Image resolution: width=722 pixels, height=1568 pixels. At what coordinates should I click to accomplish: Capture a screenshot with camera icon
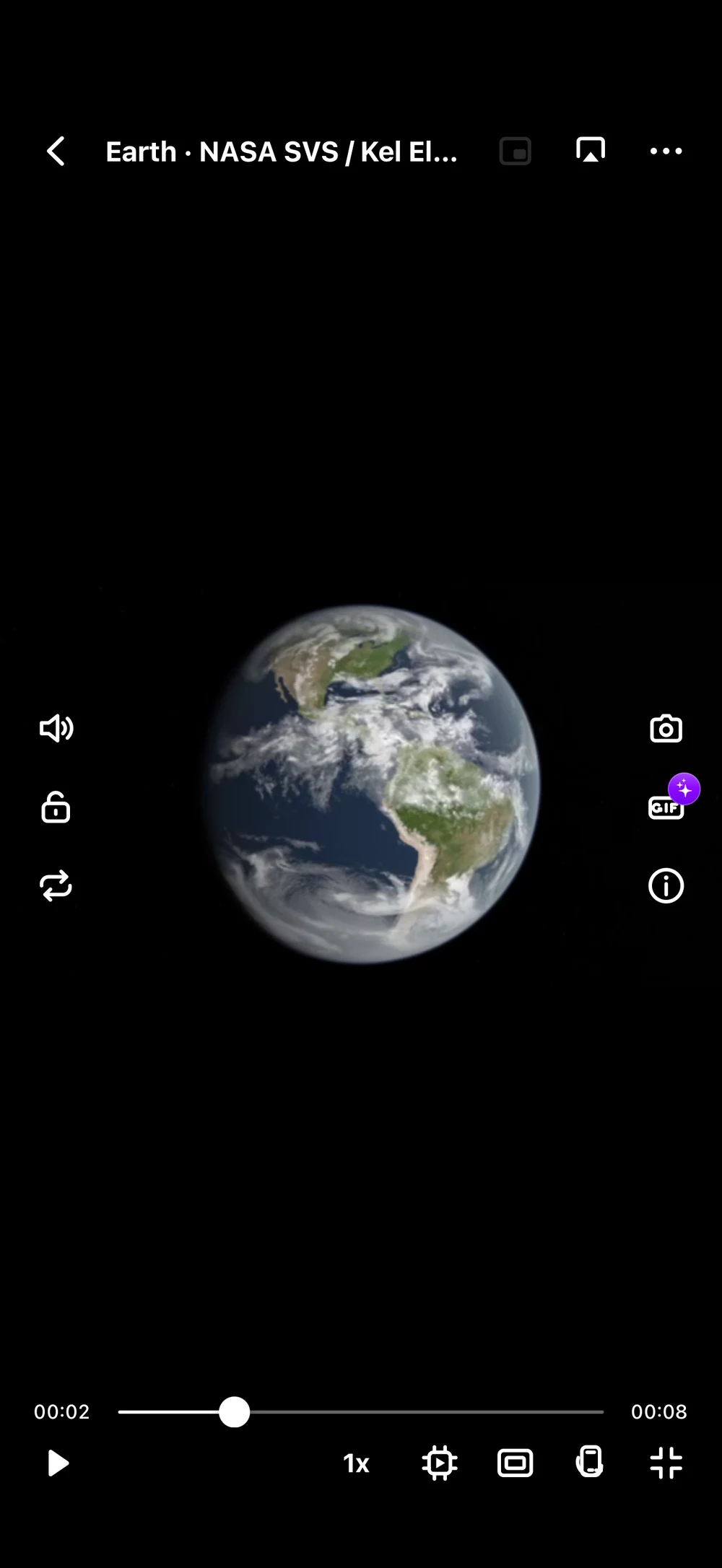tap(666, 729)
